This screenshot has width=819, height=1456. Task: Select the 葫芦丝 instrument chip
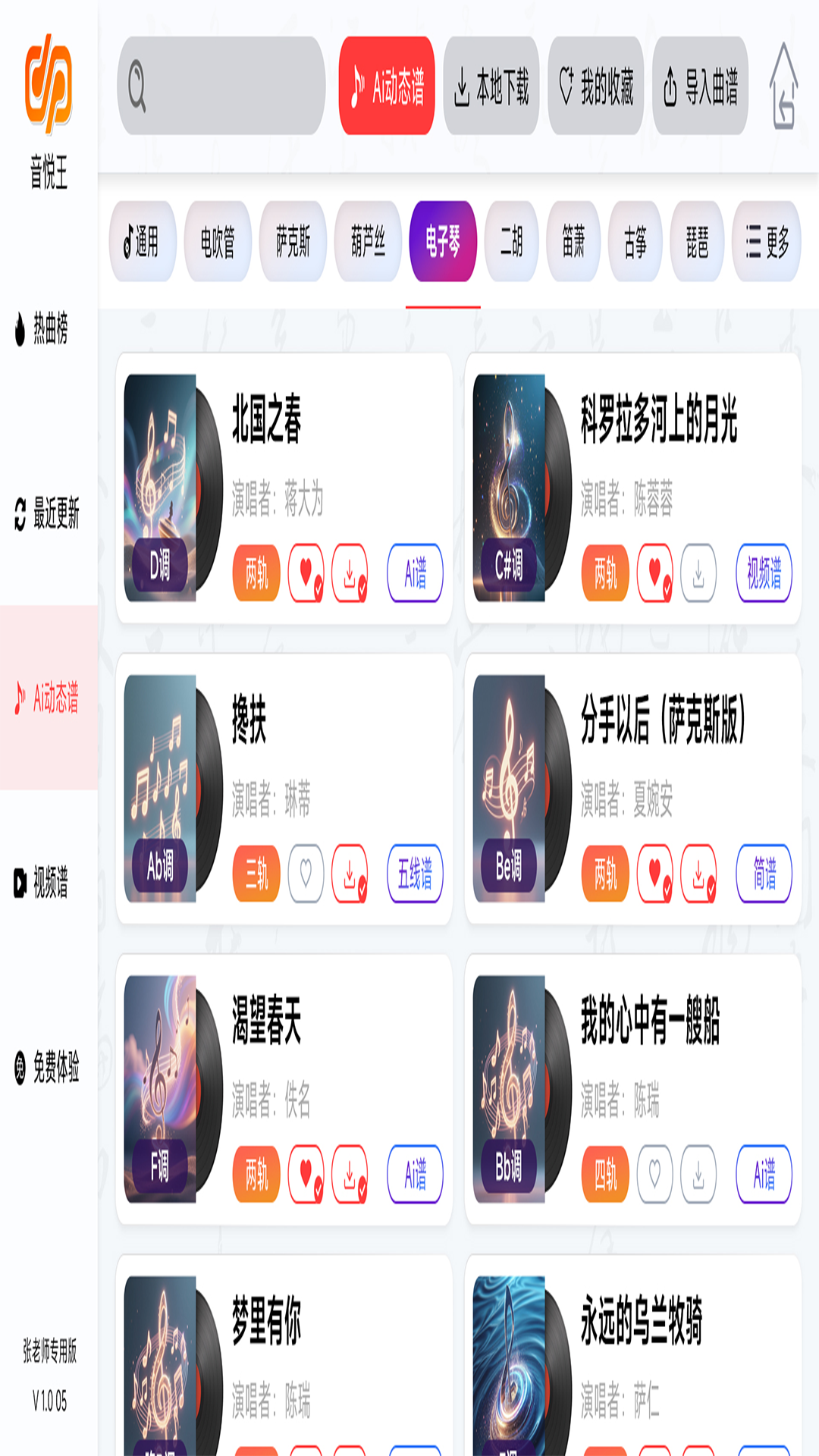pyautogui.click(x=368, y=241)
